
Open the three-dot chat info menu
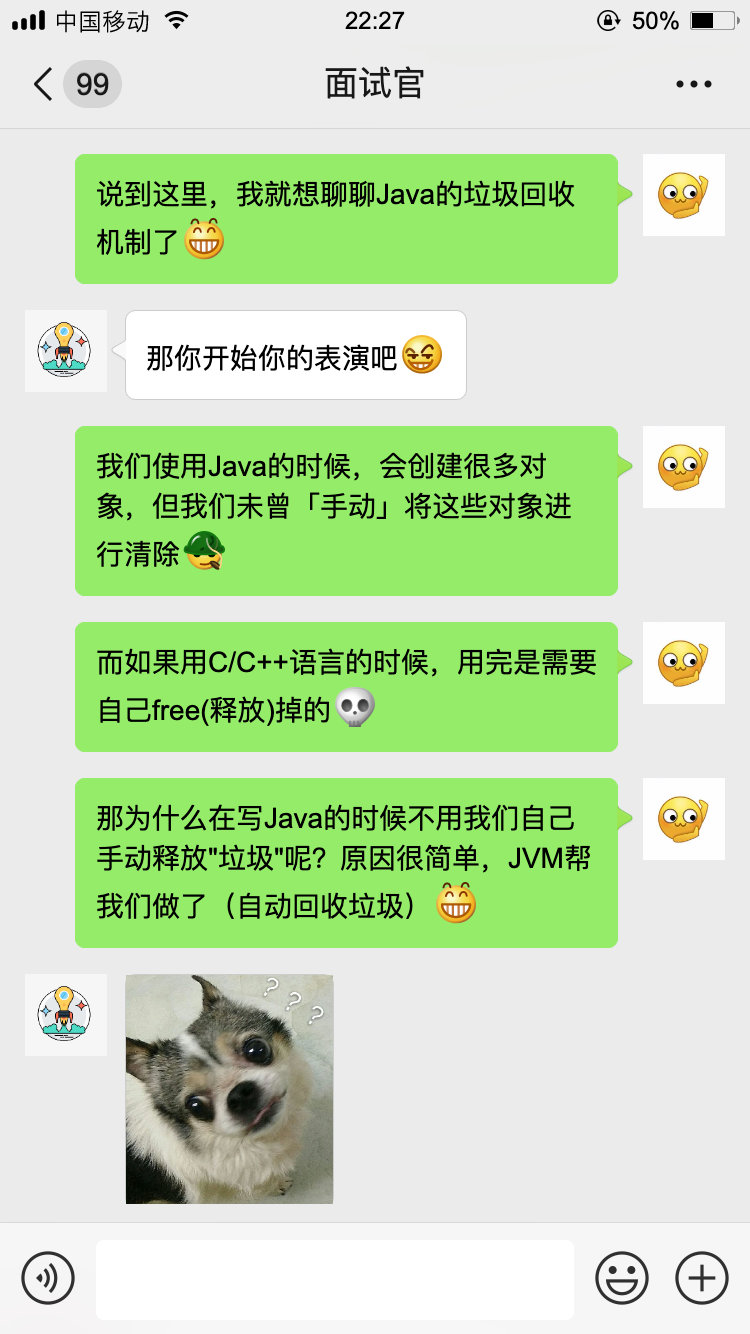pyautogui.click(x=693, y=84)
